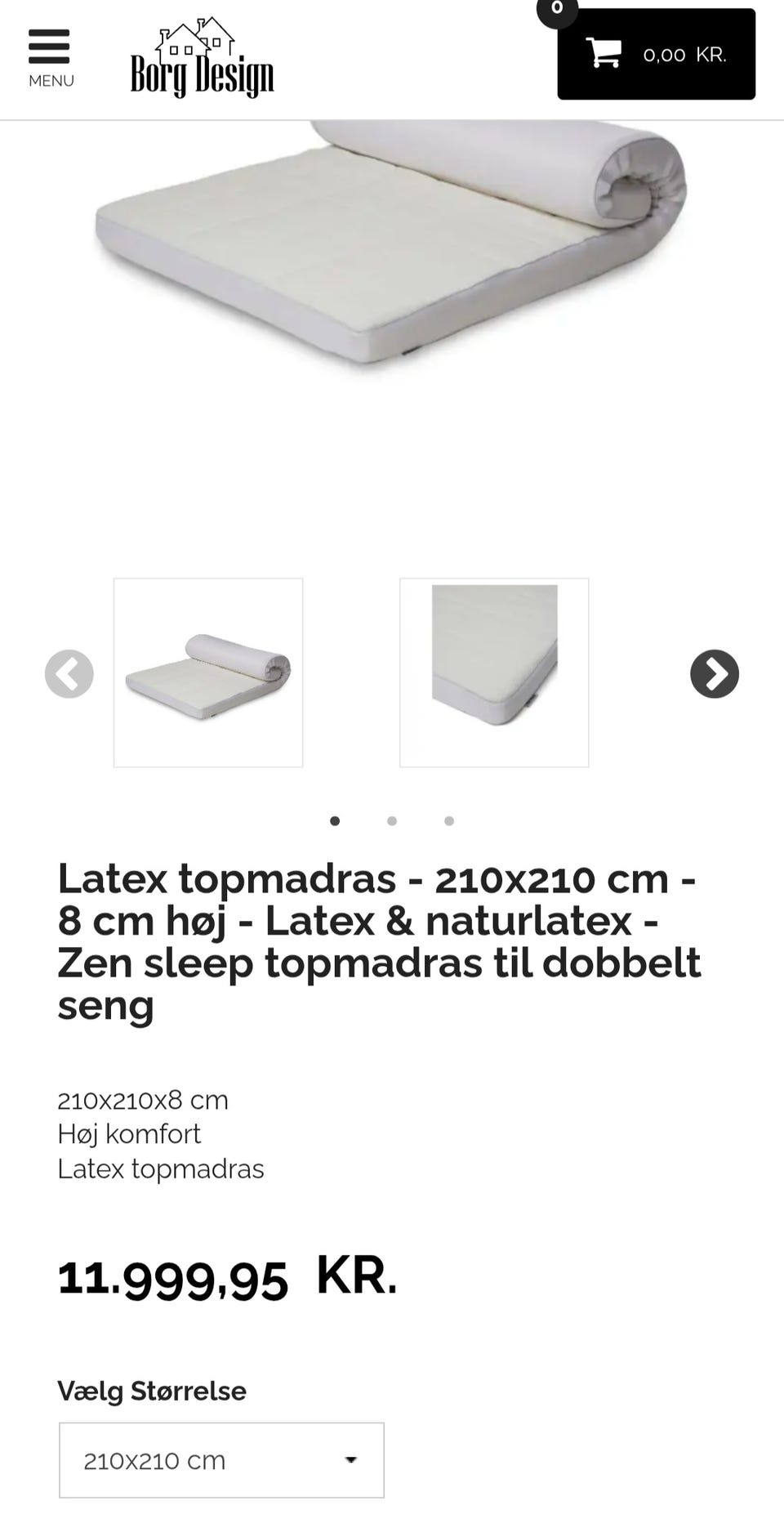Open the shopping cart
Viewport: 784px width, 1528px height.
point(656,55)
